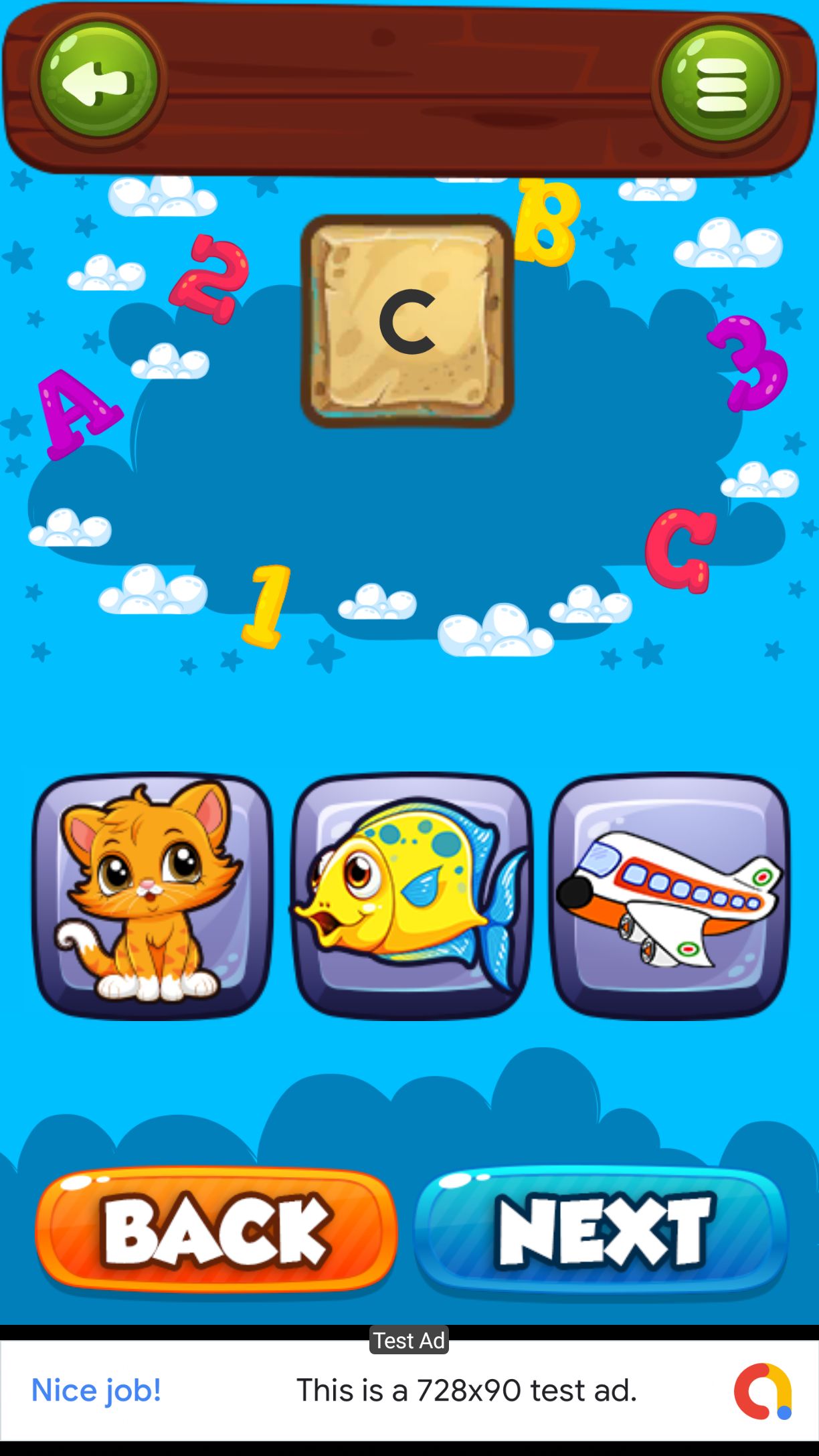This screenshot has height=1456, width=819.
Task: Choose the yellow fish picture
Action: click(412, 895)
